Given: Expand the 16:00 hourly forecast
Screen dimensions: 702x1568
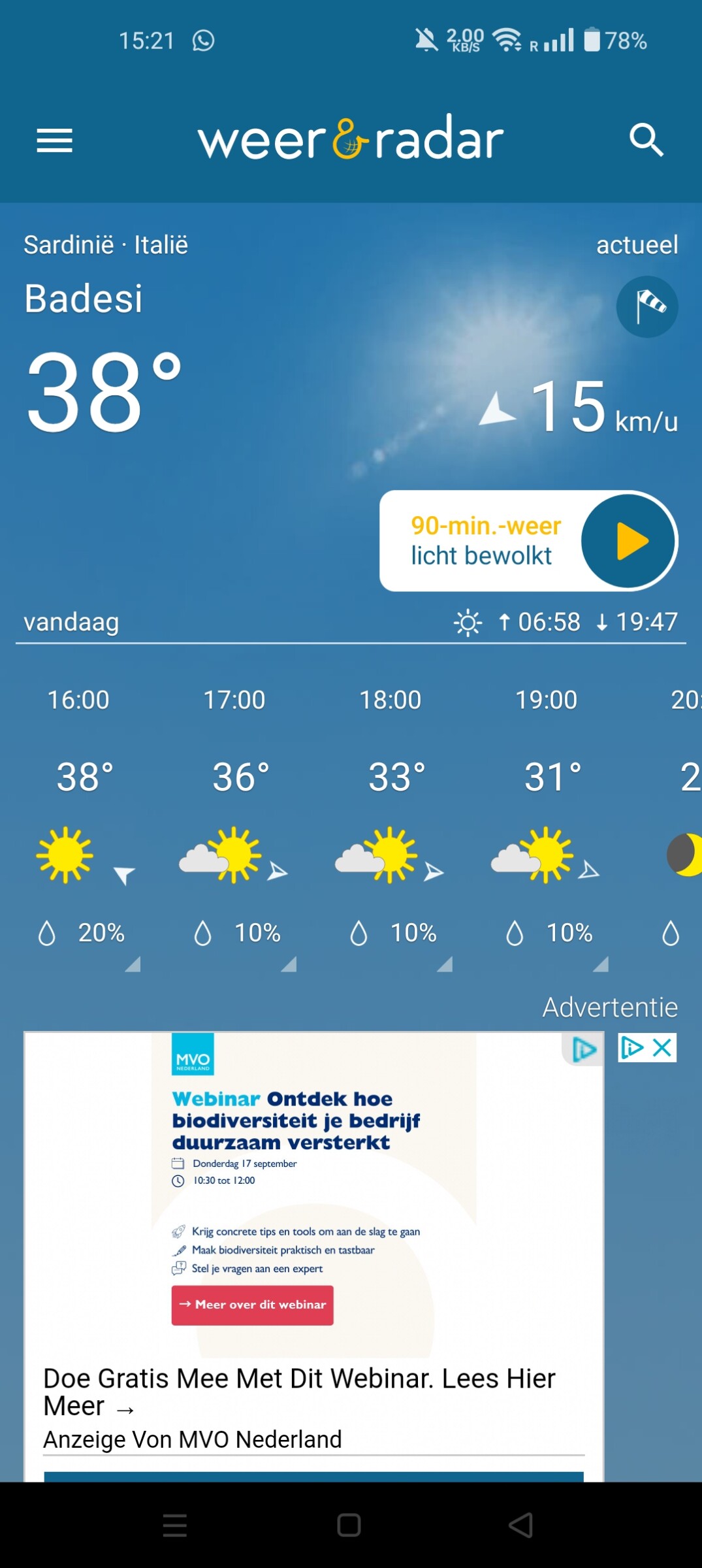Looking at the screenshot, I should 132,964.
